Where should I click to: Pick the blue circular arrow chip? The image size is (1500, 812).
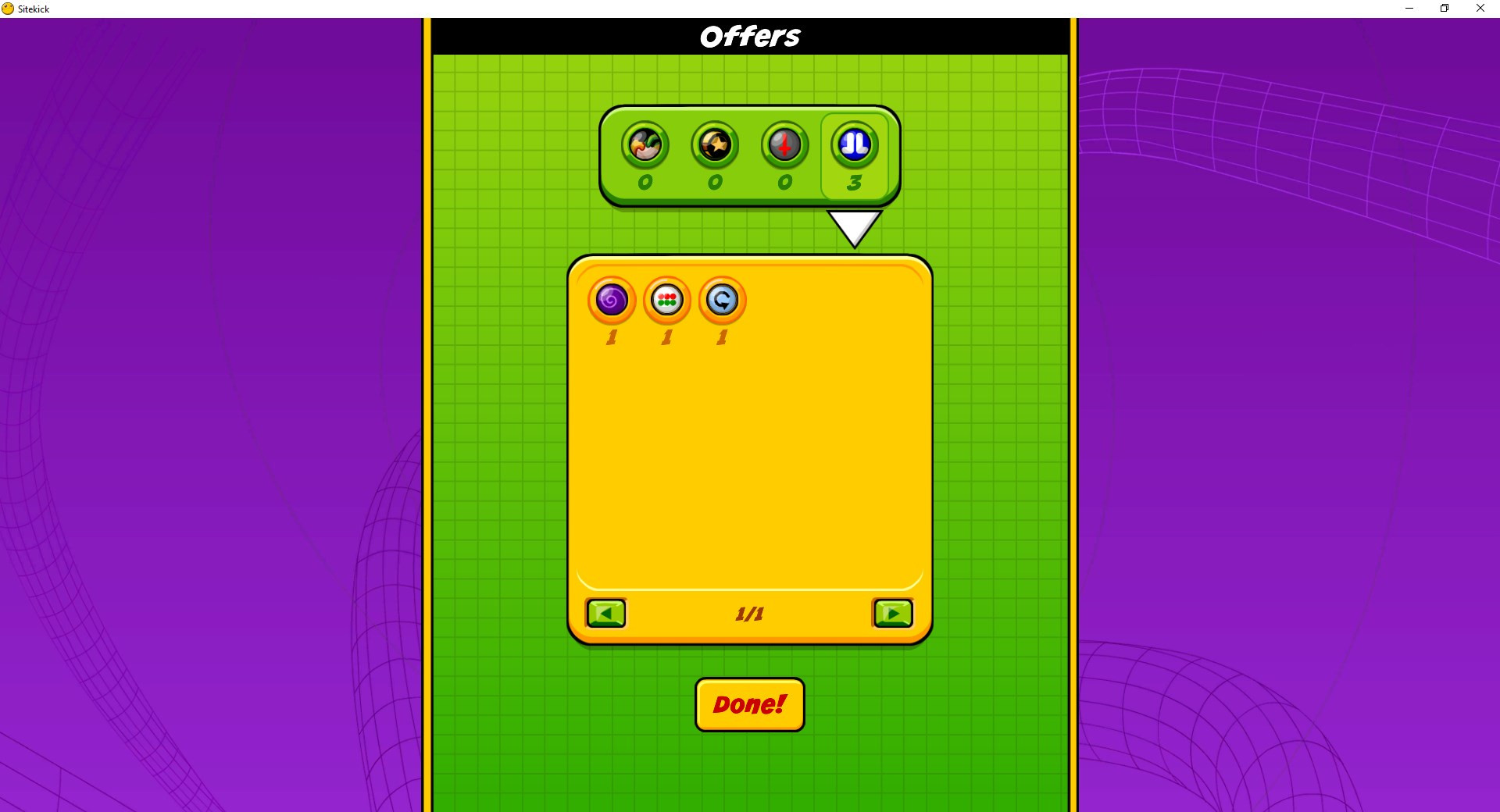pos(722,301)
